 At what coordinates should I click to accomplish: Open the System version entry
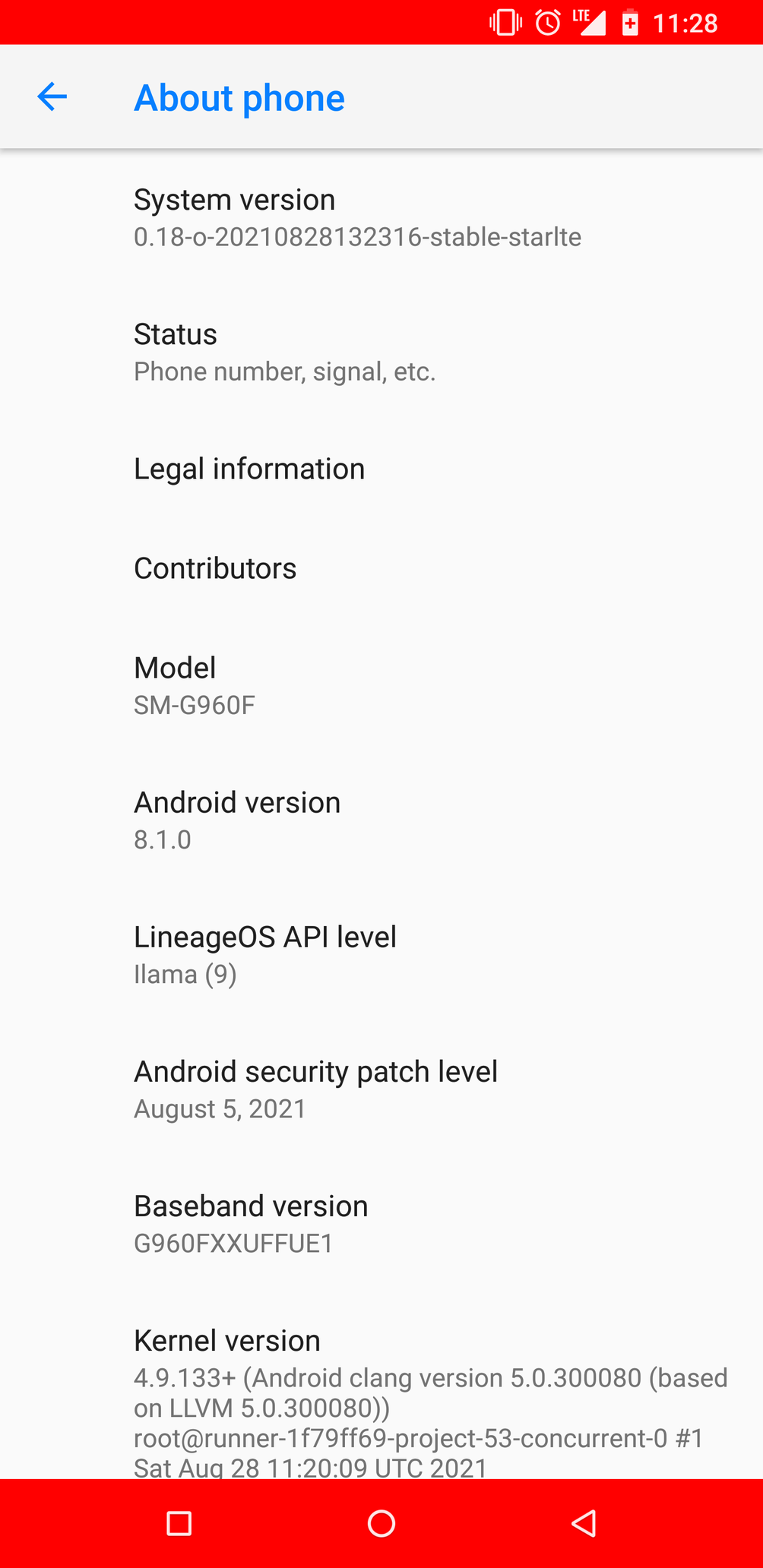[x=381, y=217]
